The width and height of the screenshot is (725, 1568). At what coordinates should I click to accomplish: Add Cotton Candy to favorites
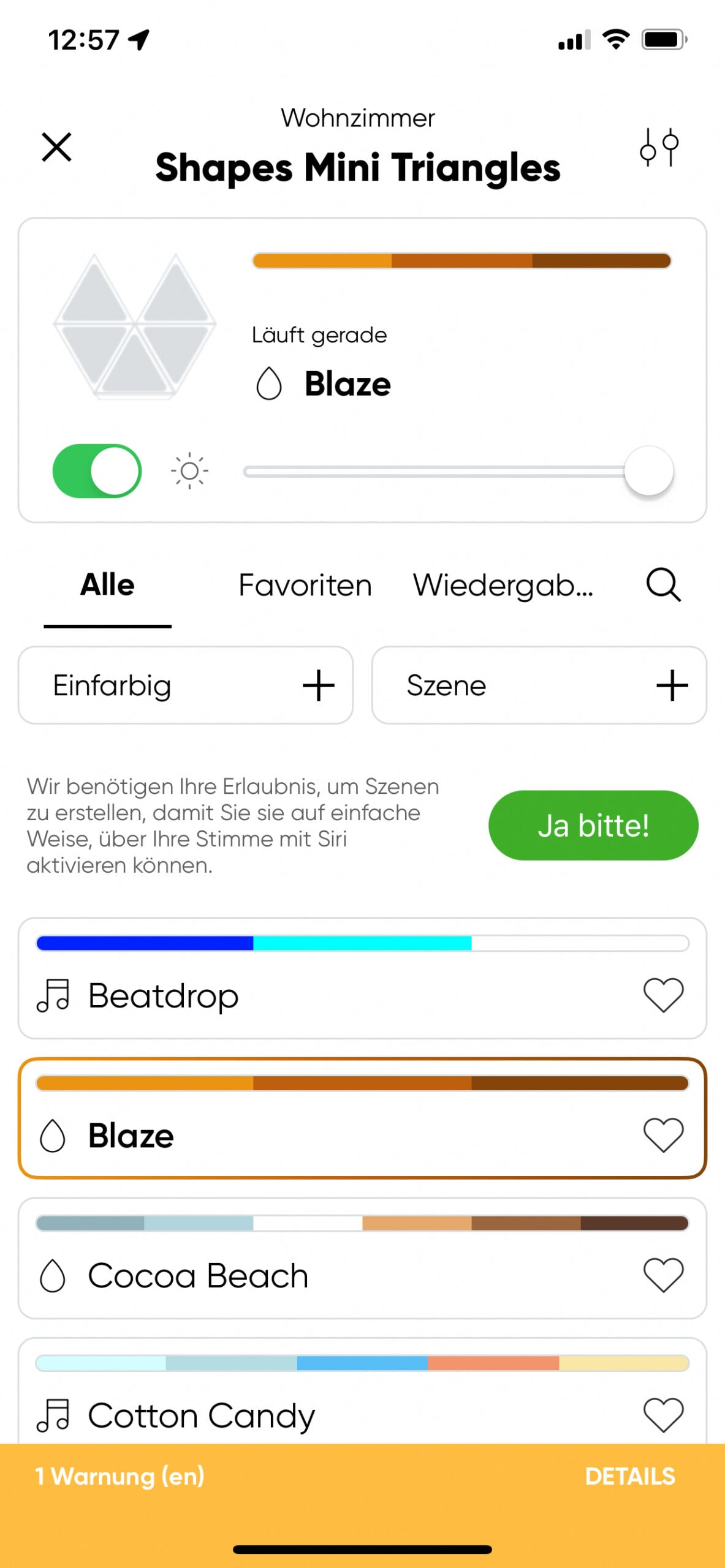663,1415
